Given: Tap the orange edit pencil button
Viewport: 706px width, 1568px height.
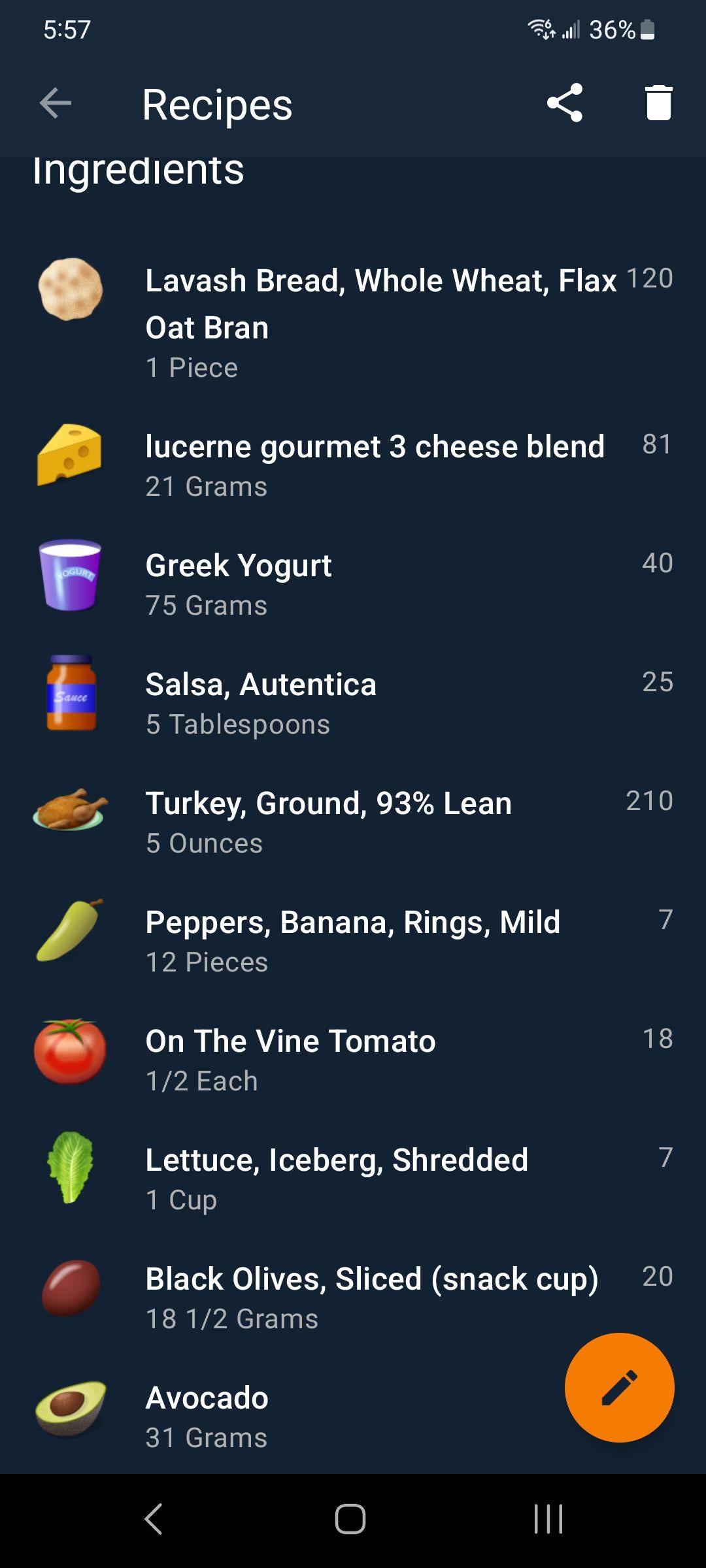Looking at the screenshot, I should click(x=619, y=1387).
